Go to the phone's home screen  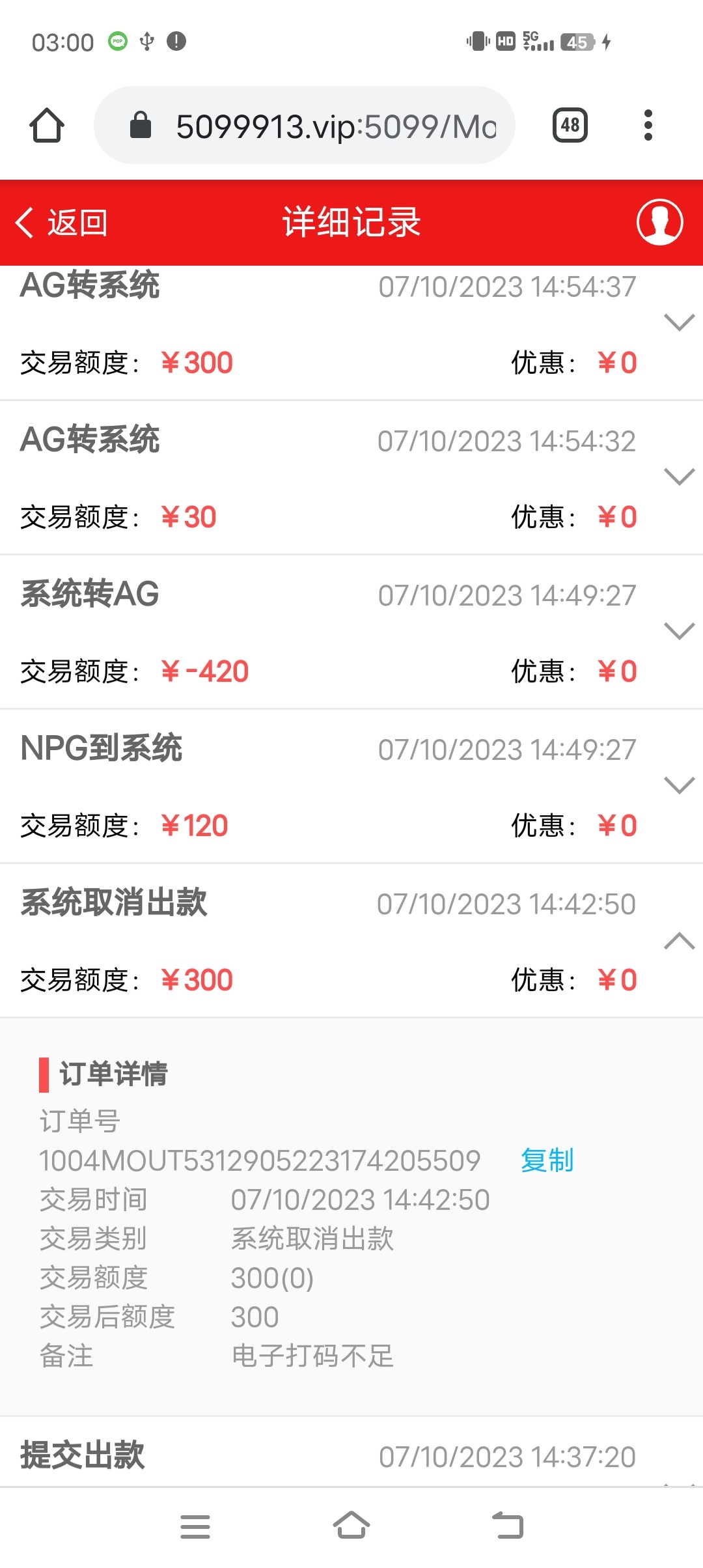coord(351,1525)
